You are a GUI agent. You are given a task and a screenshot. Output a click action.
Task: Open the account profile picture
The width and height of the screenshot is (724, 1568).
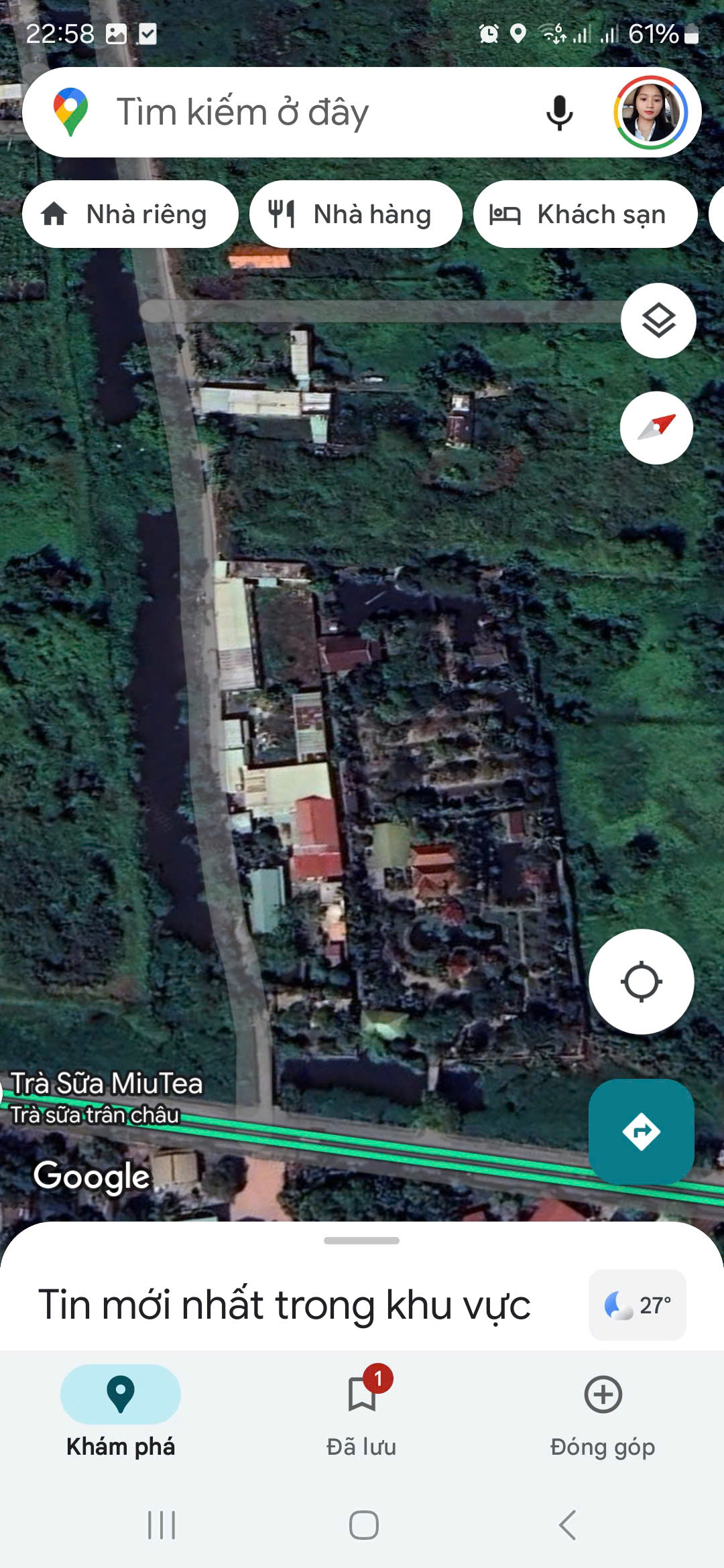pyautogui.click(x=650, y=113)
